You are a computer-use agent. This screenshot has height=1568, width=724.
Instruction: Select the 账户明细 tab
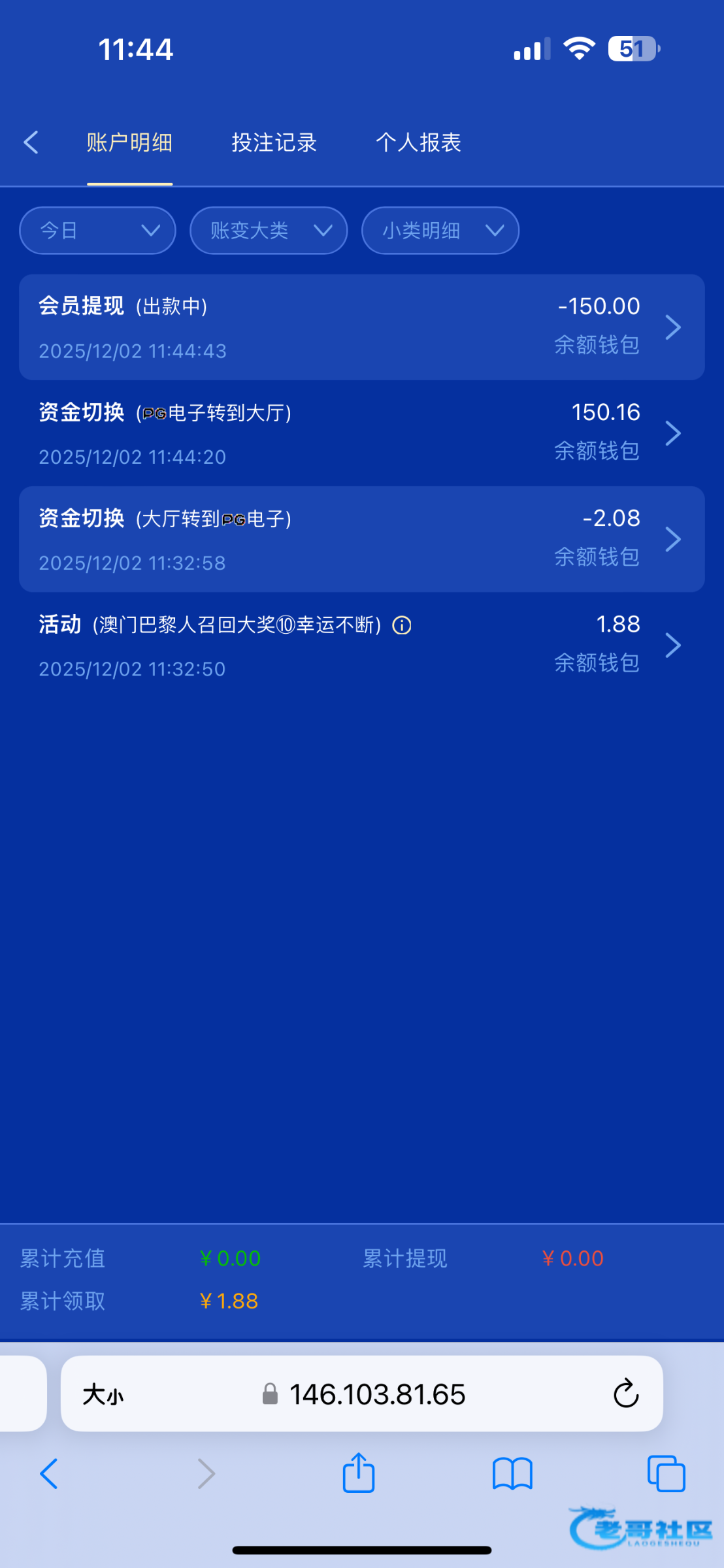(129, 142)
